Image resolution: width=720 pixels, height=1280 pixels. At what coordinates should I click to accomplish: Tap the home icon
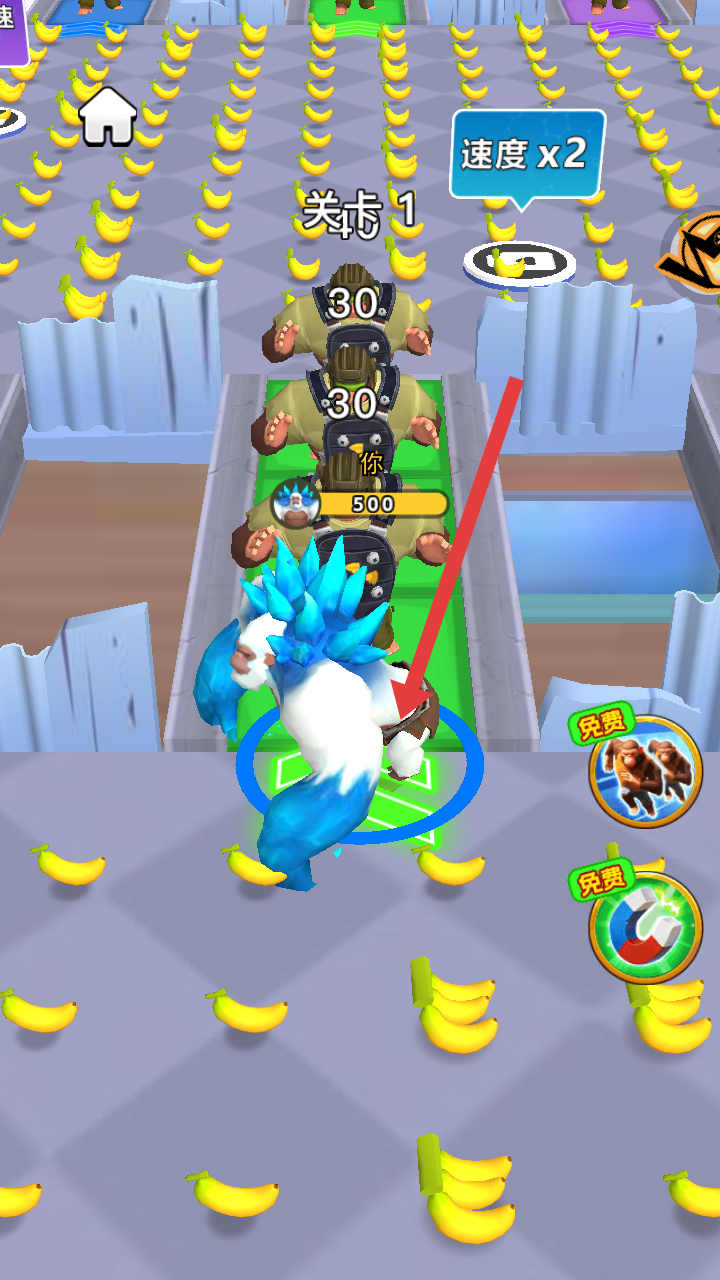[x=108, y=116]
